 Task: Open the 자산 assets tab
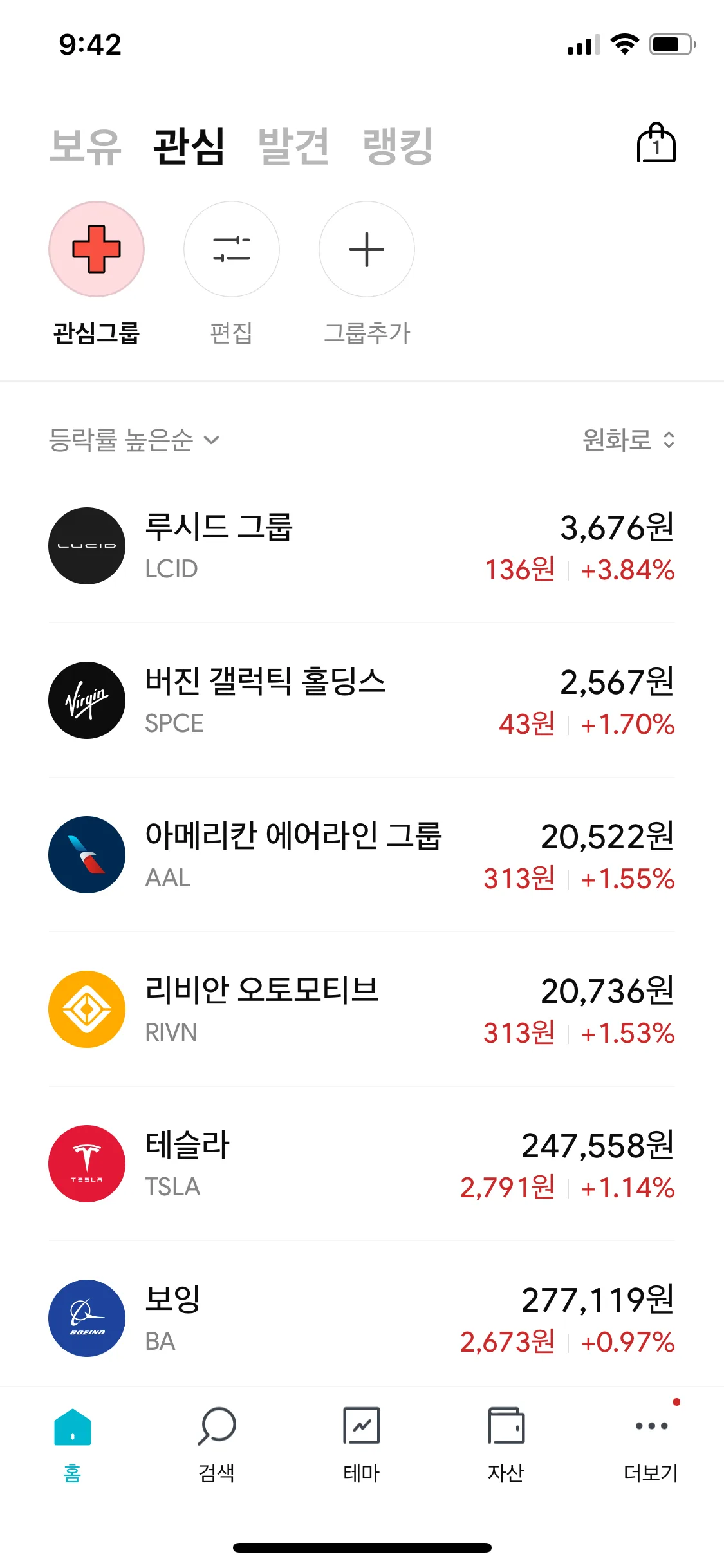coord(506,1442)
